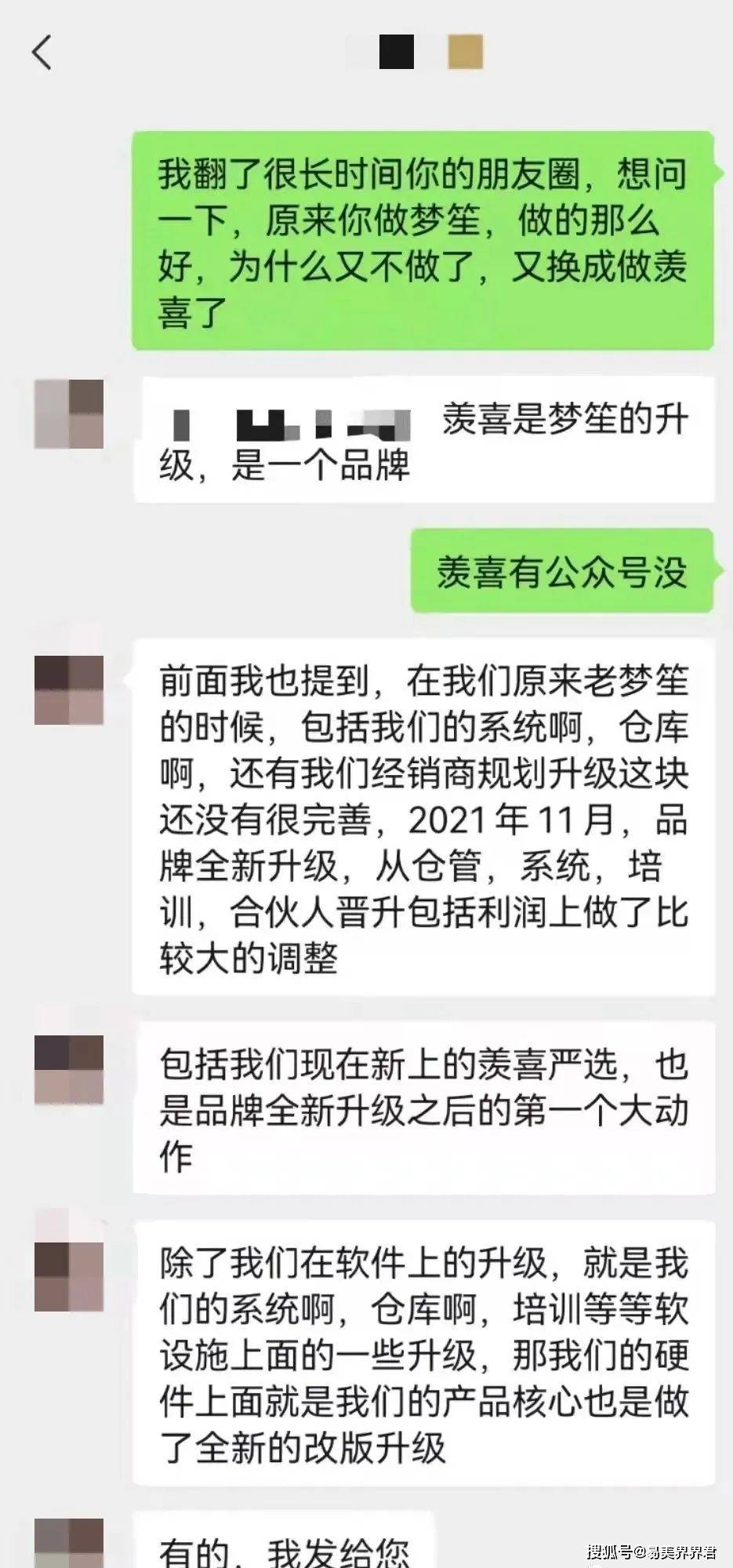View profile from avatar beside "包括我们现在新上的羡喜严选"
Viewport: 733px width, 1568px height.
point(69,1069)
